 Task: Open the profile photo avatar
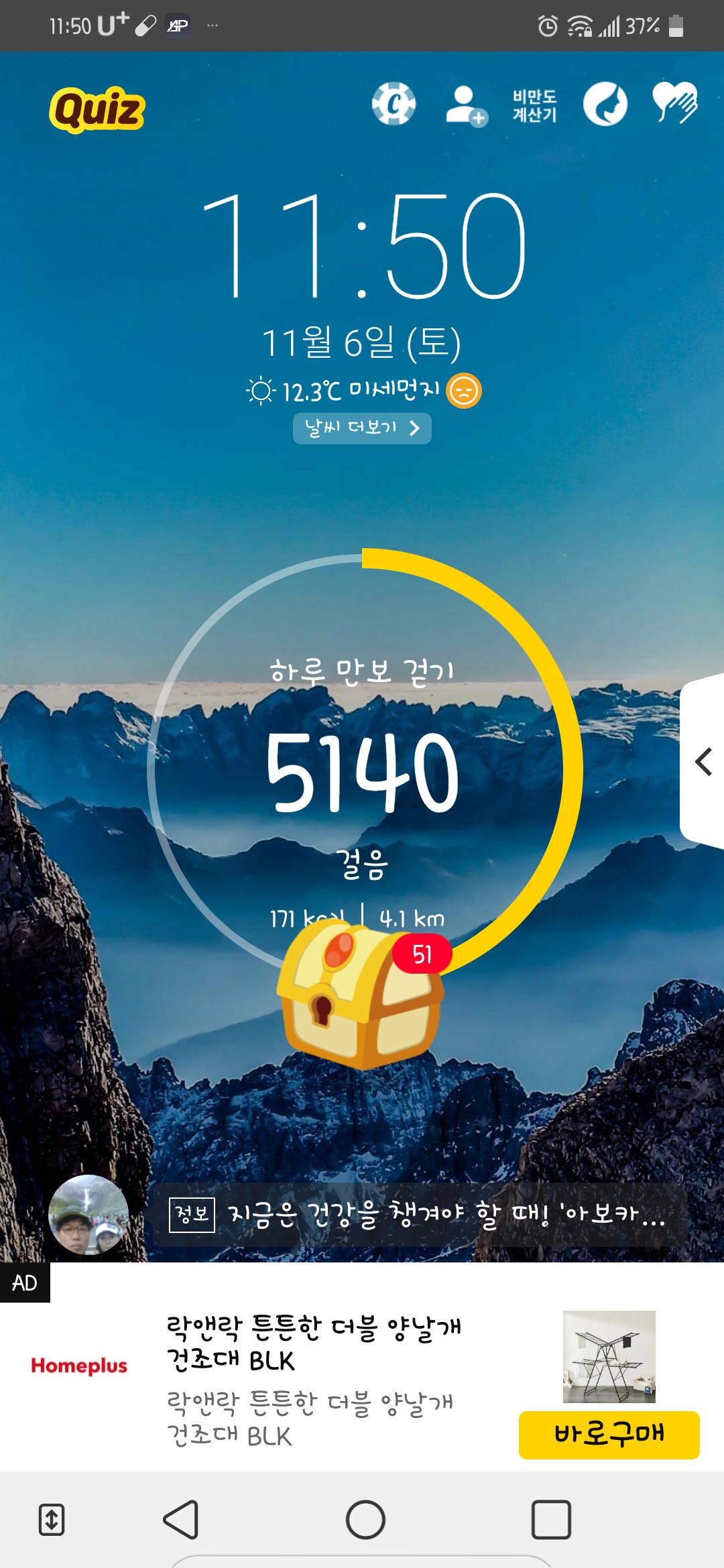[x=88, y=1214]
